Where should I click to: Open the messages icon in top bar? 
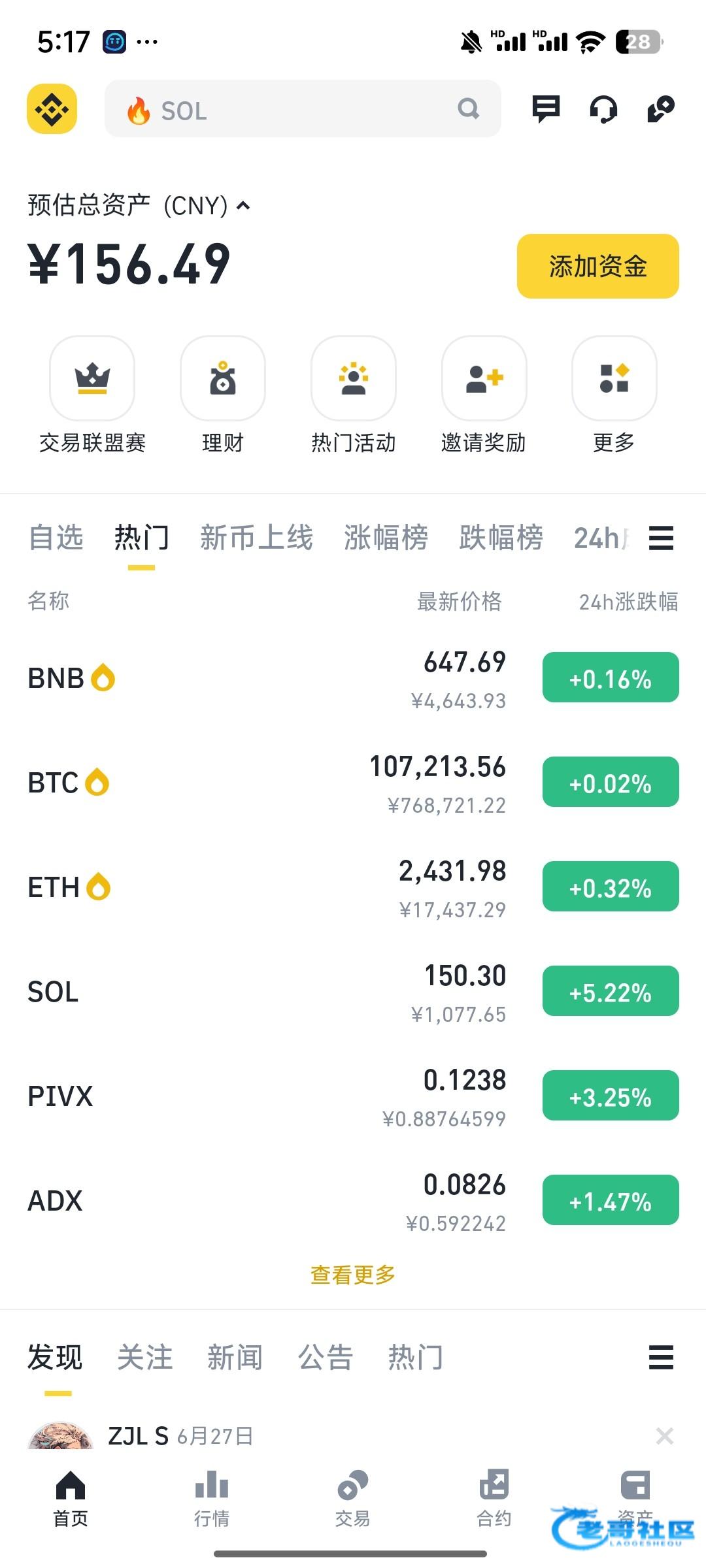tap(546, 108)
